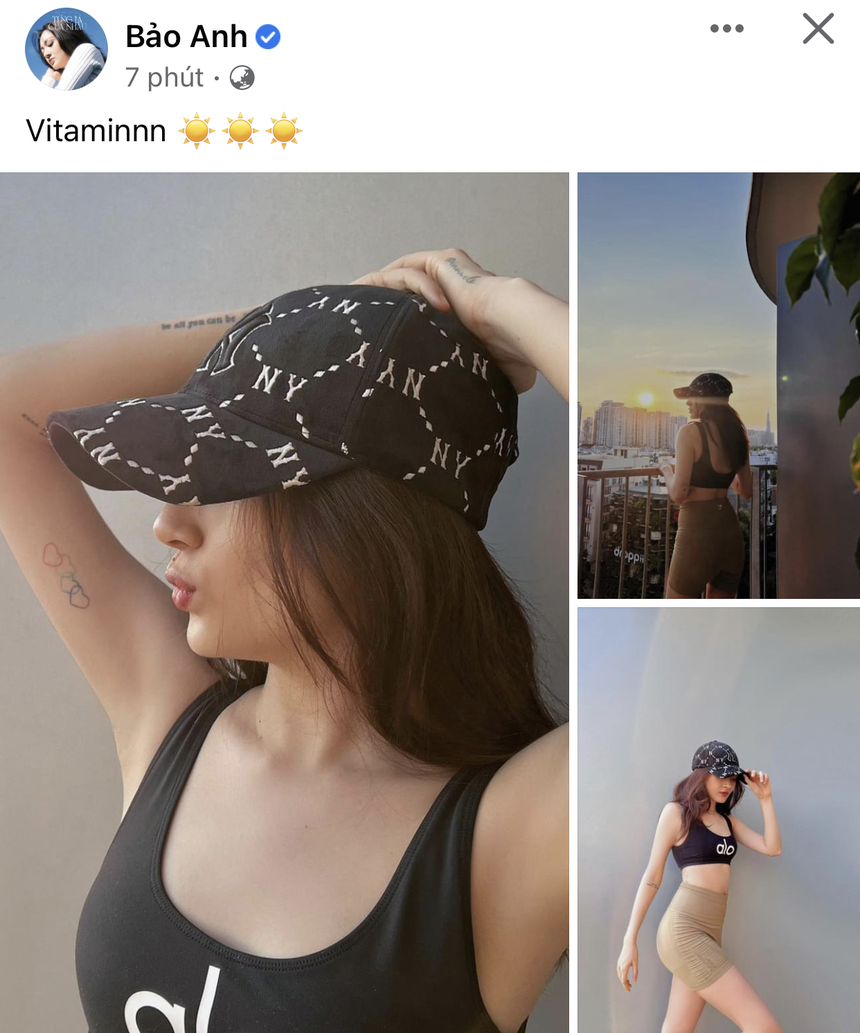Click the first sun emoji in the caption

(195, 130)
